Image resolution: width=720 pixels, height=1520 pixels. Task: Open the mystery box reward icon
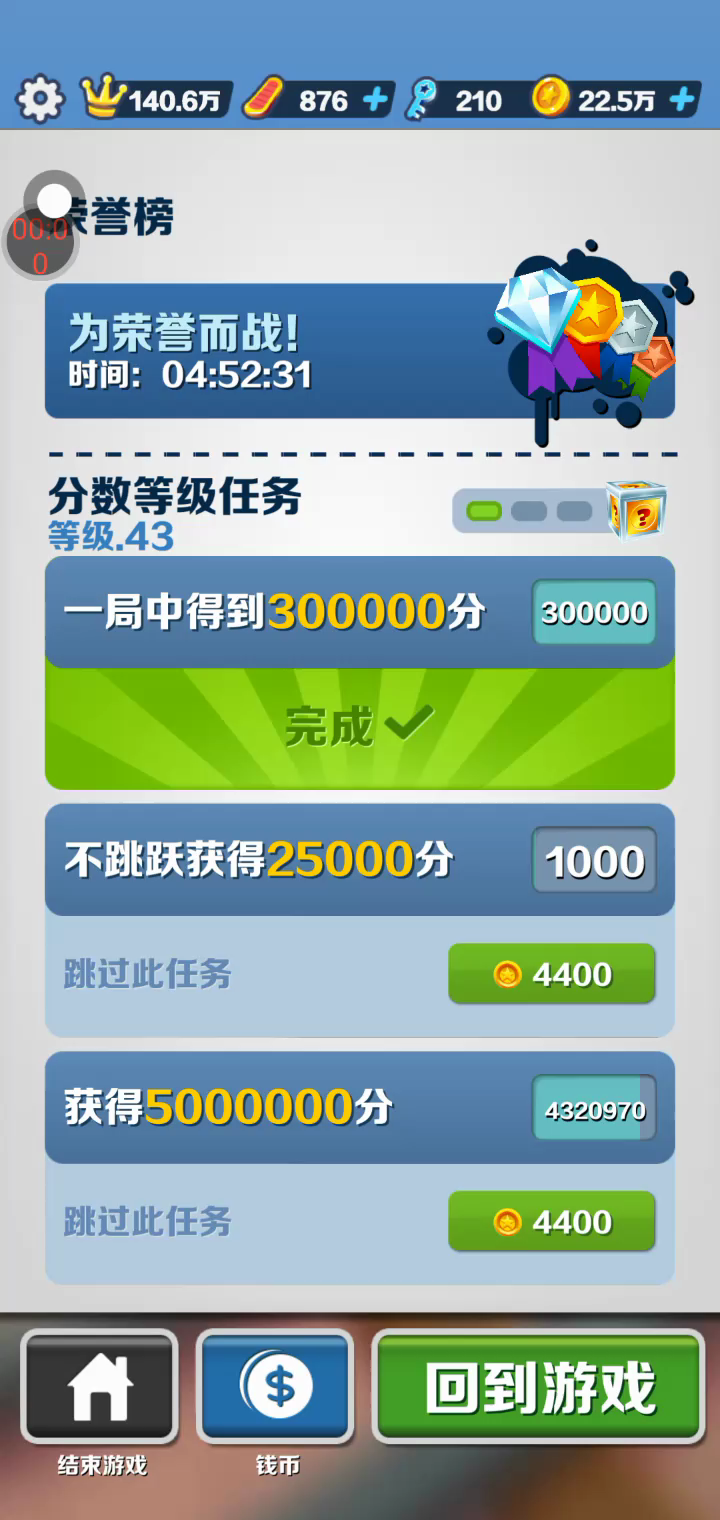[x=637, y=511]
